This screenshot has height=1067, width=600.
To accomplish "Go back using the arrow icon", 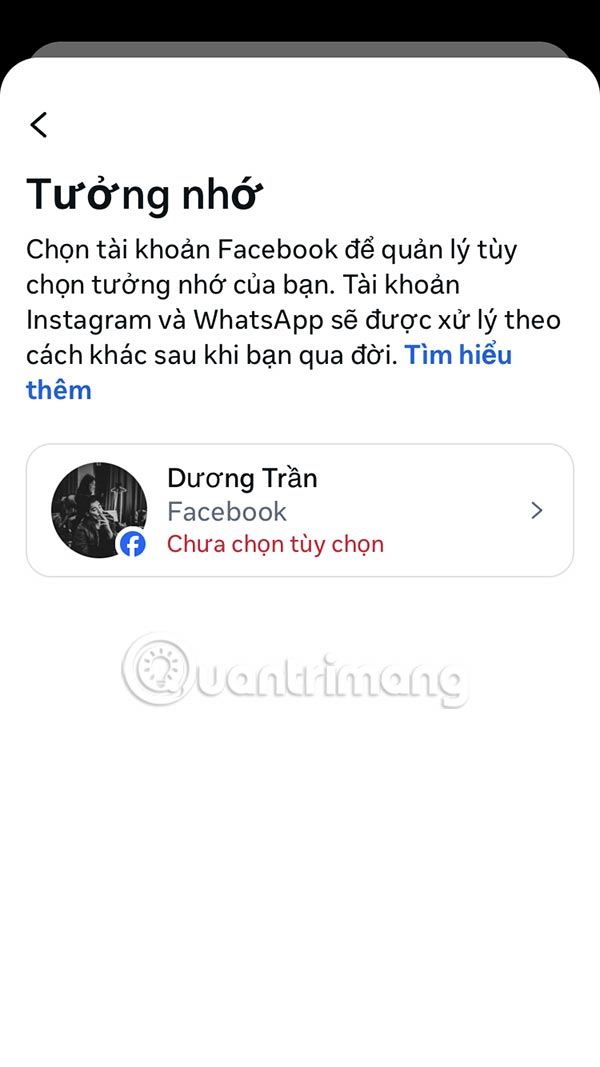I will tap(39, 125).
